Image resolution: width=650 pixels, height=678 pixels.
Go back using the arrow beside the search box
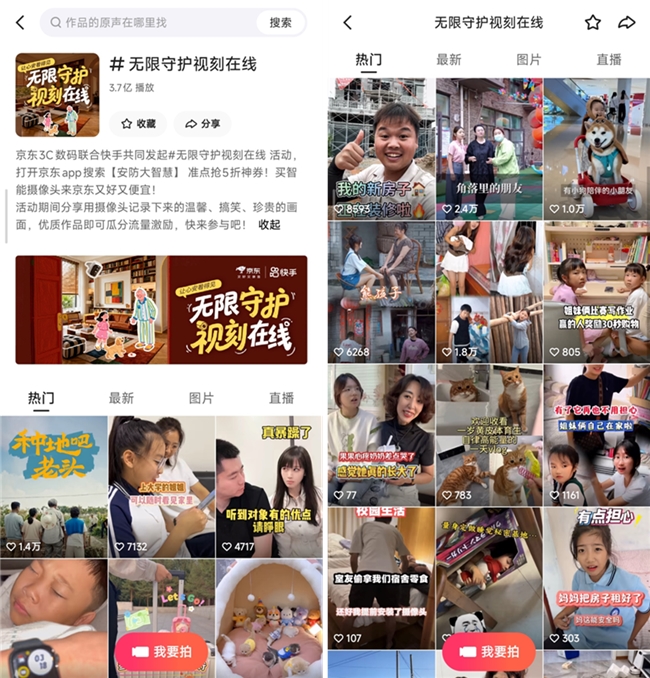click(19, 22)
